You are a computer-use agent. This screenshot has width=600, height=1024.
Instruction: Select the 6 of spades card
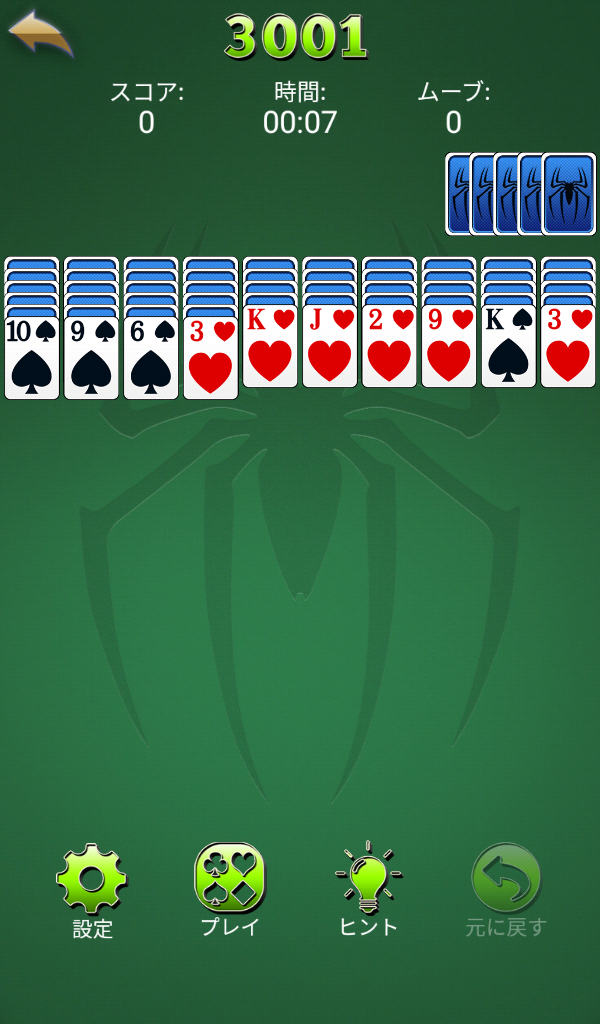pos(151,357)
